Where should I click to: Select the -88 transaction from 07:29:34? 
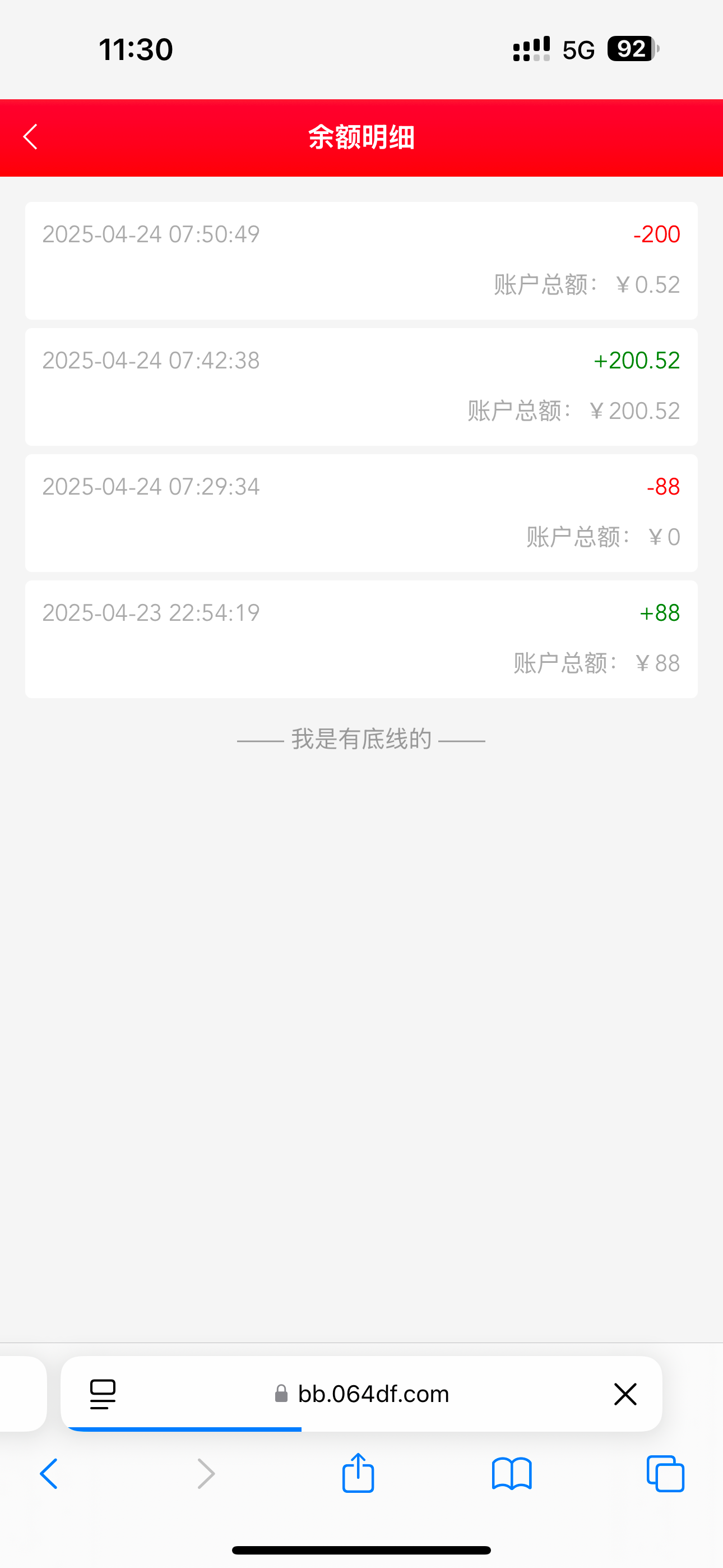tap(361, 512)
